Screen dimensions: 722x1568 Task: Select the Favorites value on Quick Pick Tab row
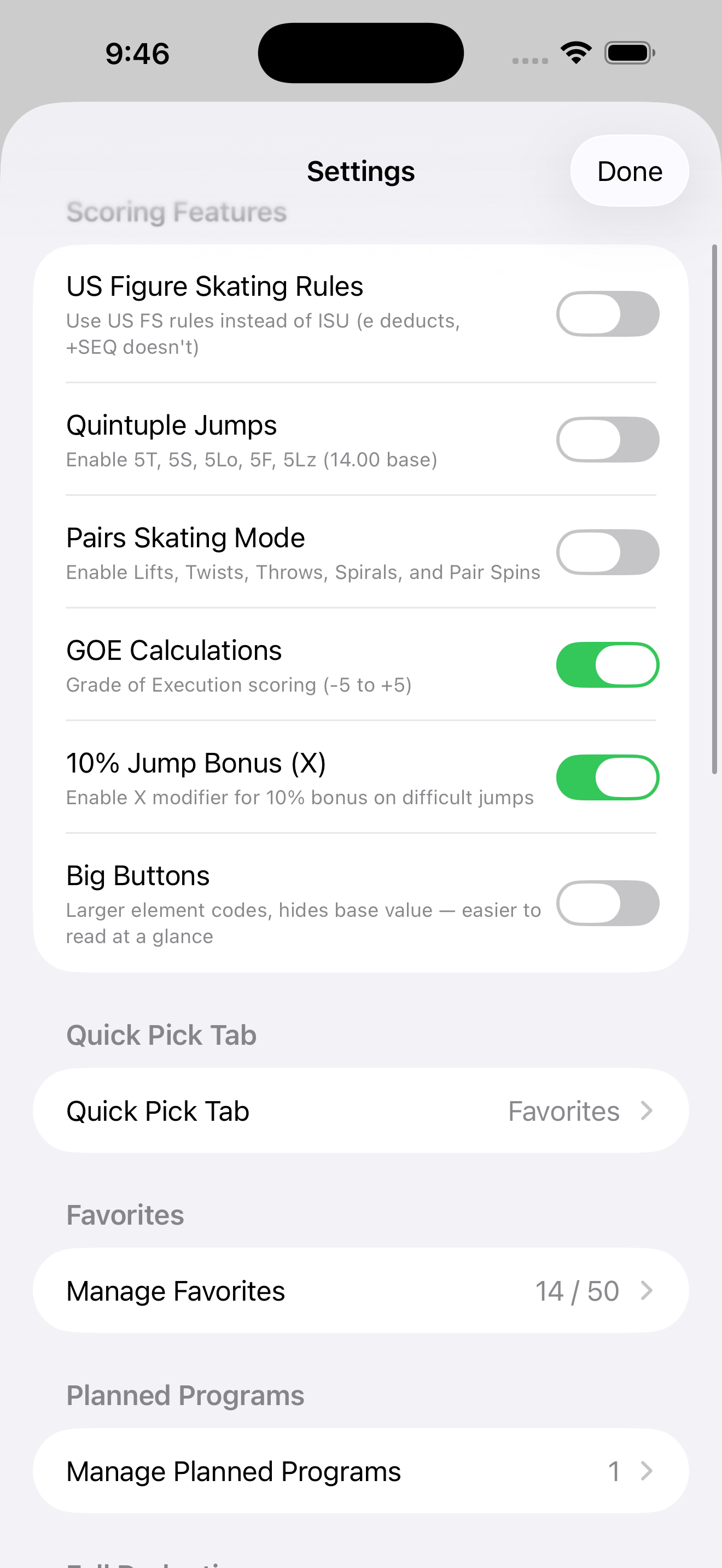coord(563,1110)
